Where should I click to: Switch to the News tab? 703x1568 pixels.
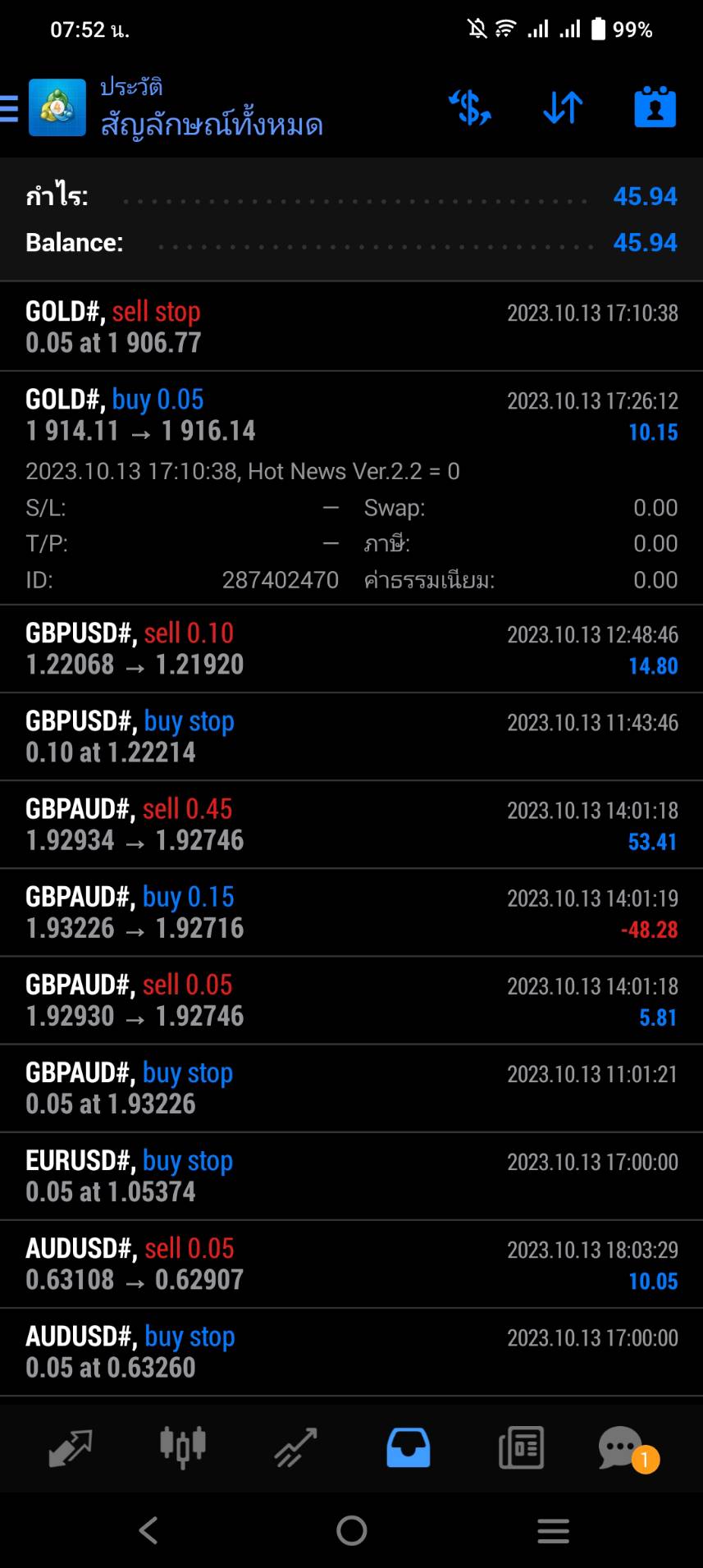pos(521,1447)
